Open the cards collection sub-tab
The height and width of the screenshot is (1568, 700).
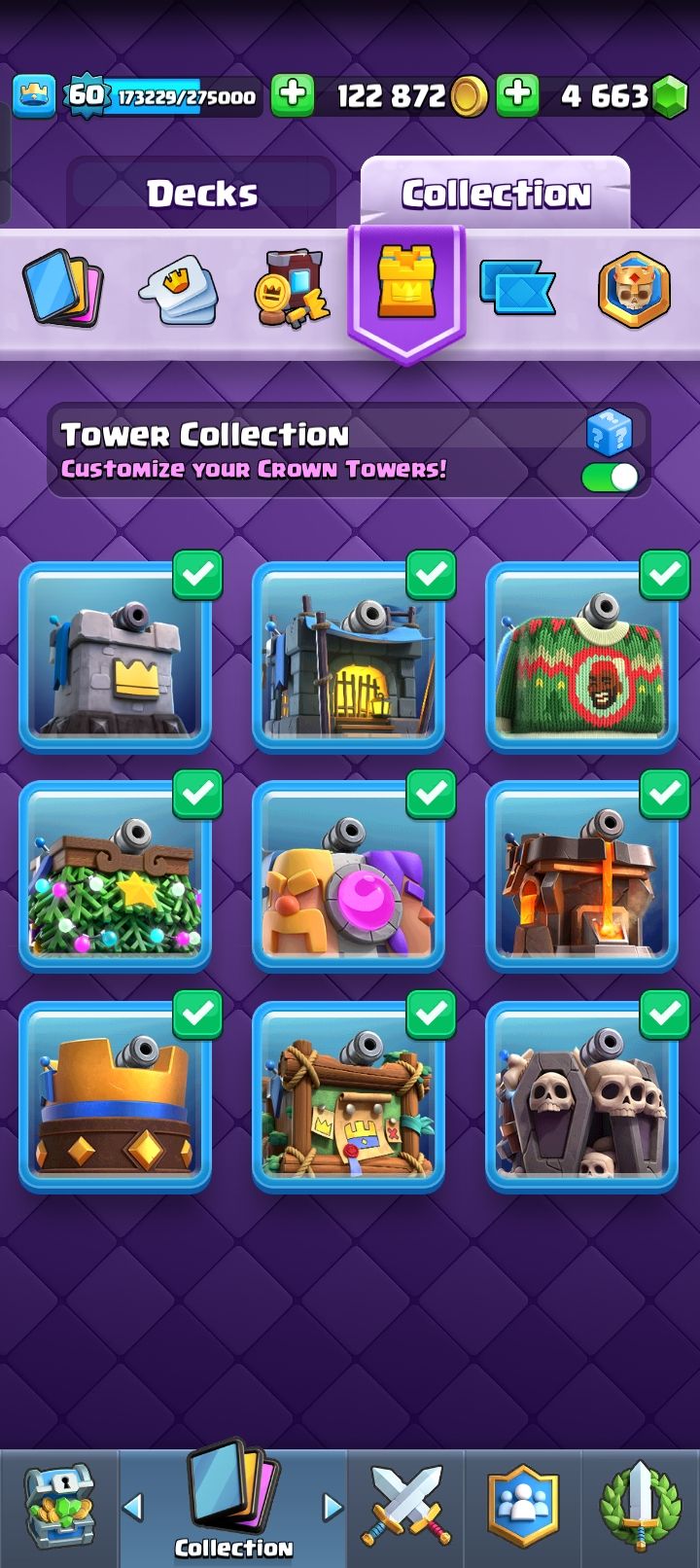[62, 288]
